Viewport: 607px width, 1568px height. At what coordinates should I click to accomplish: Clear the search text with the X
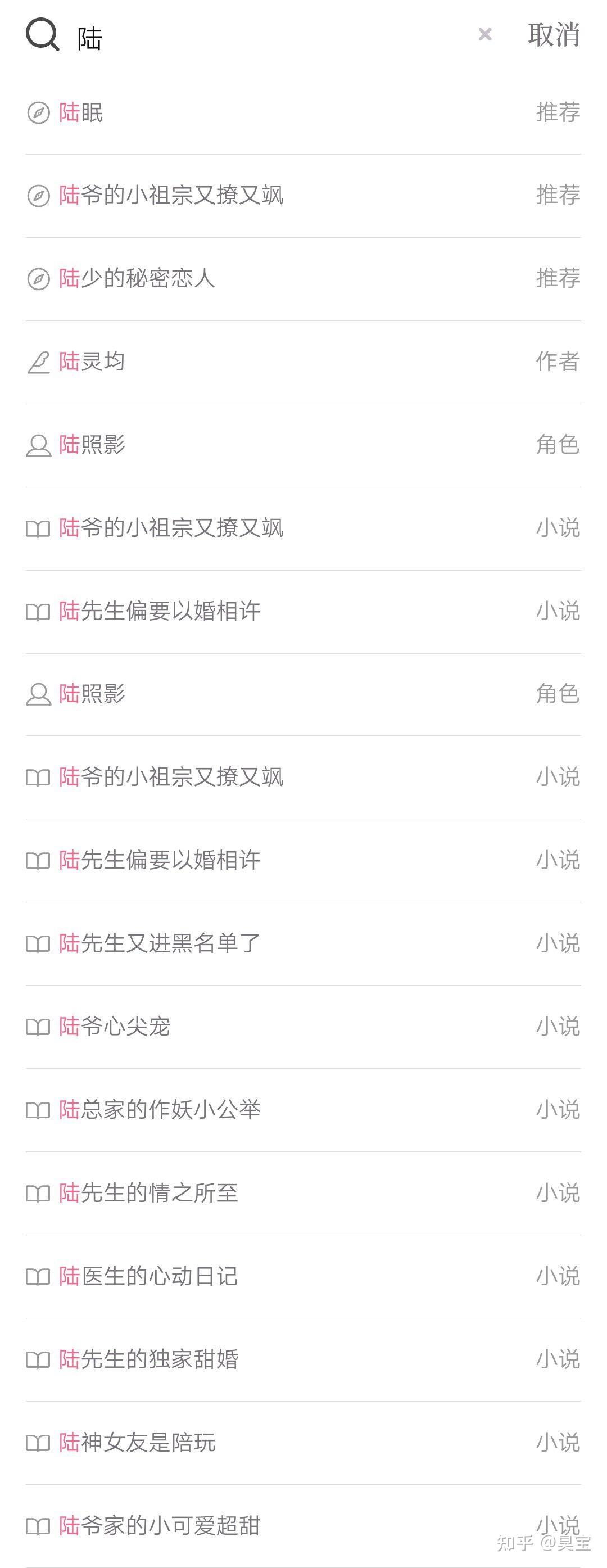pos(484,35)
